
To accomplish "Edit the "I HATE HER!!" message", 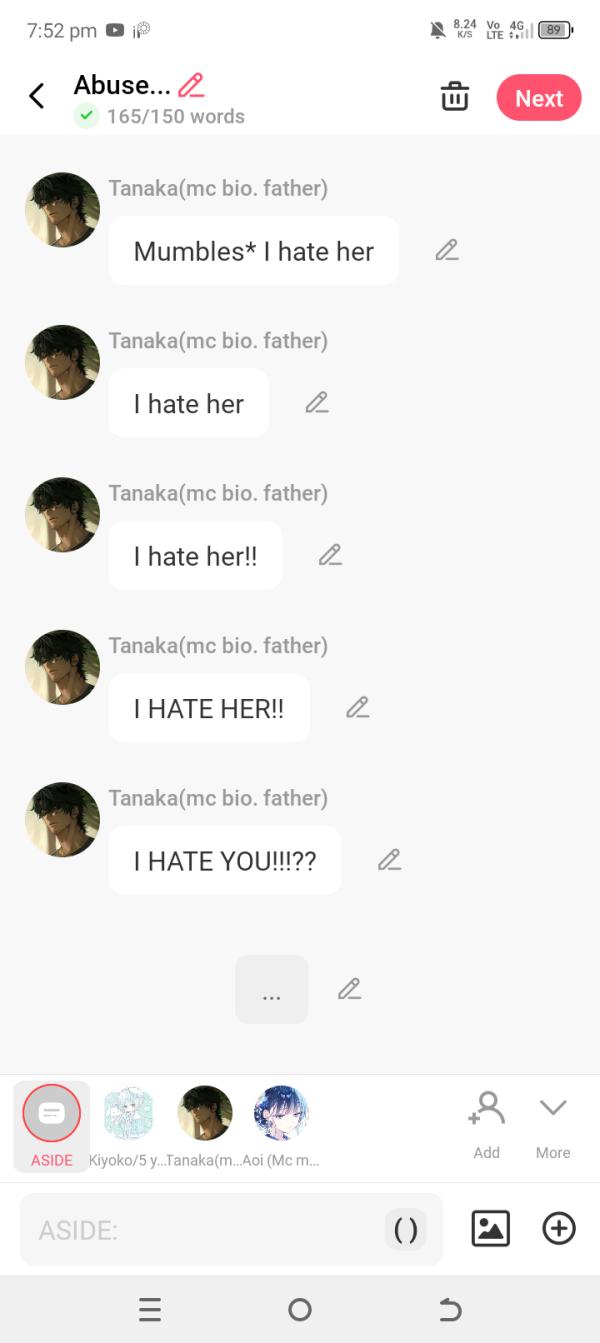I will (357, 708).
